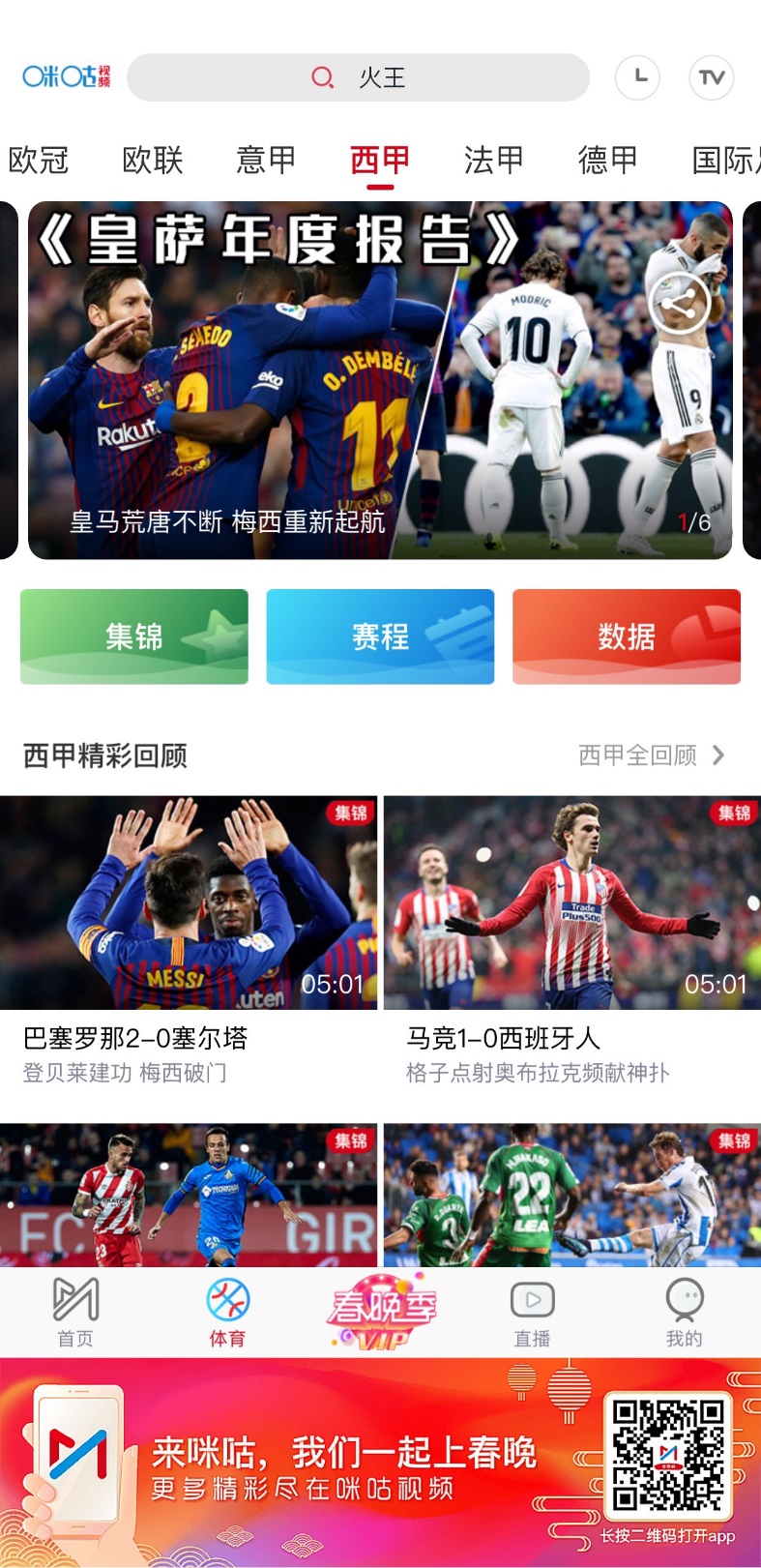Click the 咪咕视频 logo at top left
Screen dimensions: 761x1568
[66, 77]
